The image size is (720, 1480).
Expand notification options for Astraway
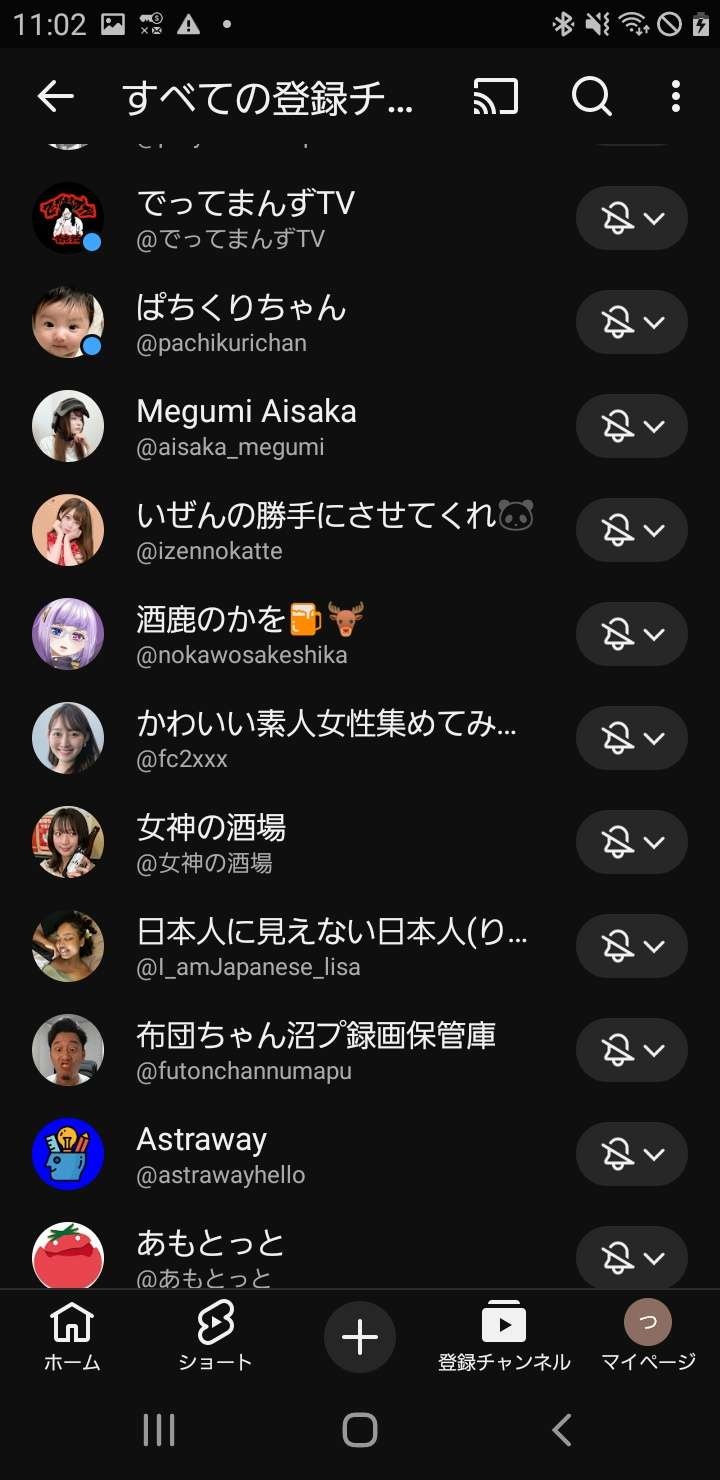tap(632, 1155)
